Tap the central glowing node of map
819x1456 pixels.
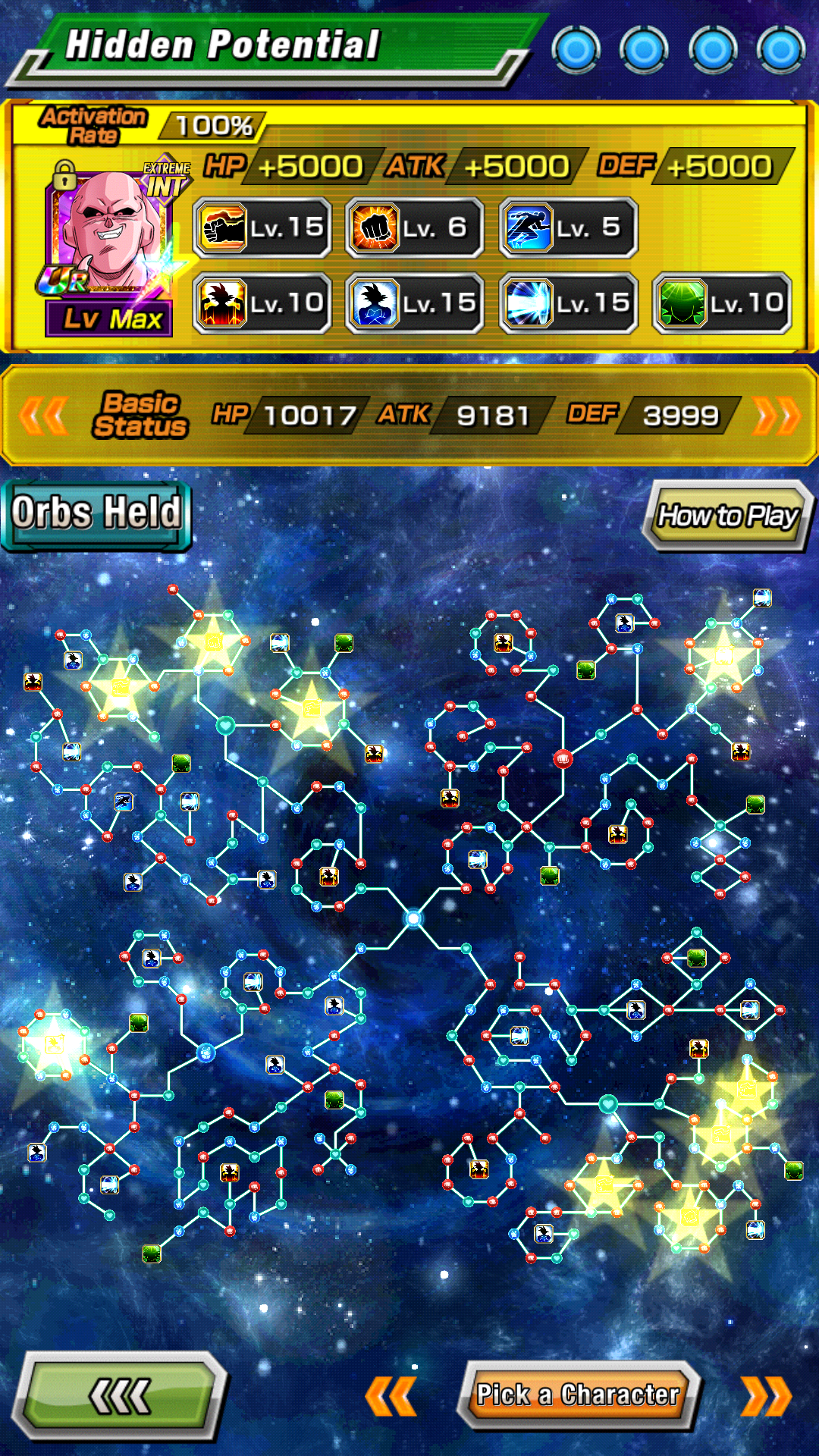413,919
